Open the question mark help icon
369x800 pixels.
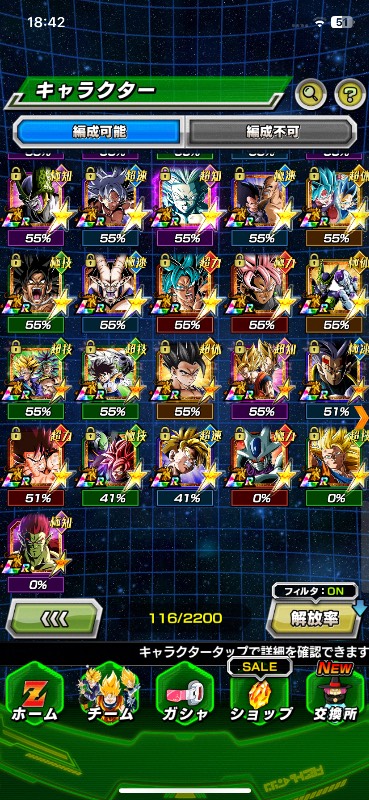pos(350,94)
